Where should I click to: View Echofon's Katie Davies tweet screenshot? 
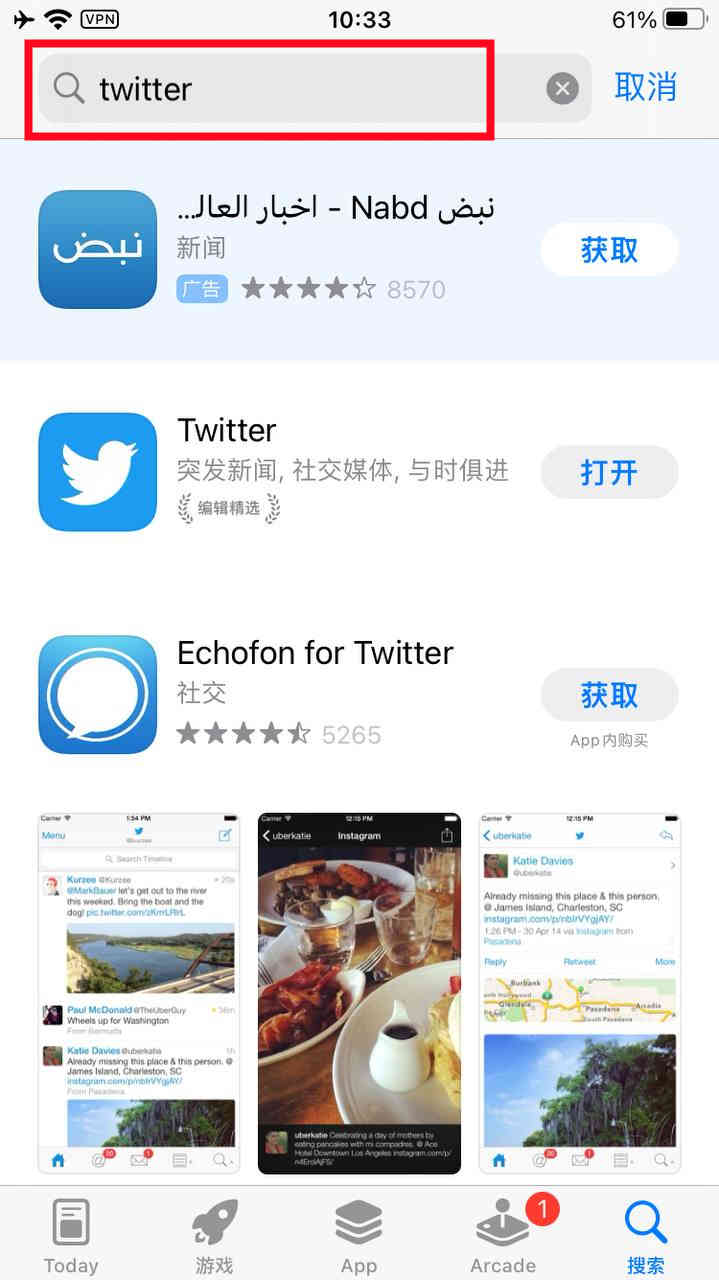[x=580, y=993]
